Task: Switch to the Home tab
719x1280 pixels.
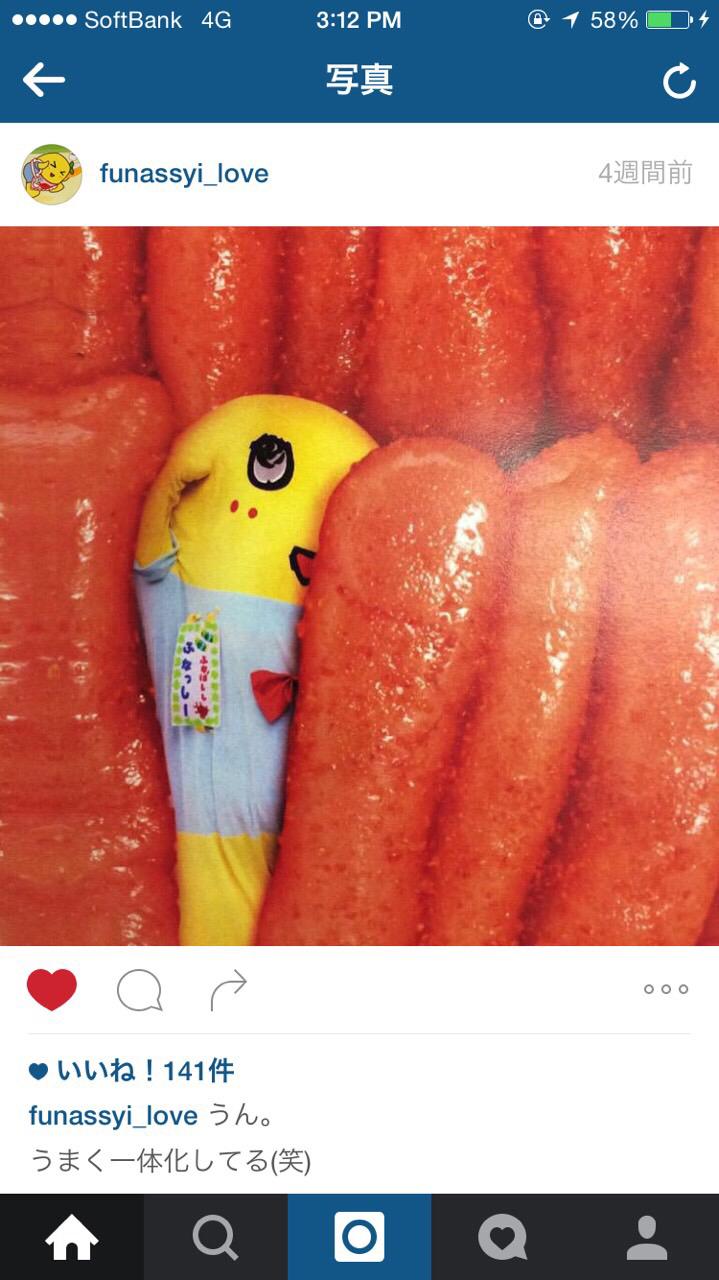Action: (x=72, y=1238)
